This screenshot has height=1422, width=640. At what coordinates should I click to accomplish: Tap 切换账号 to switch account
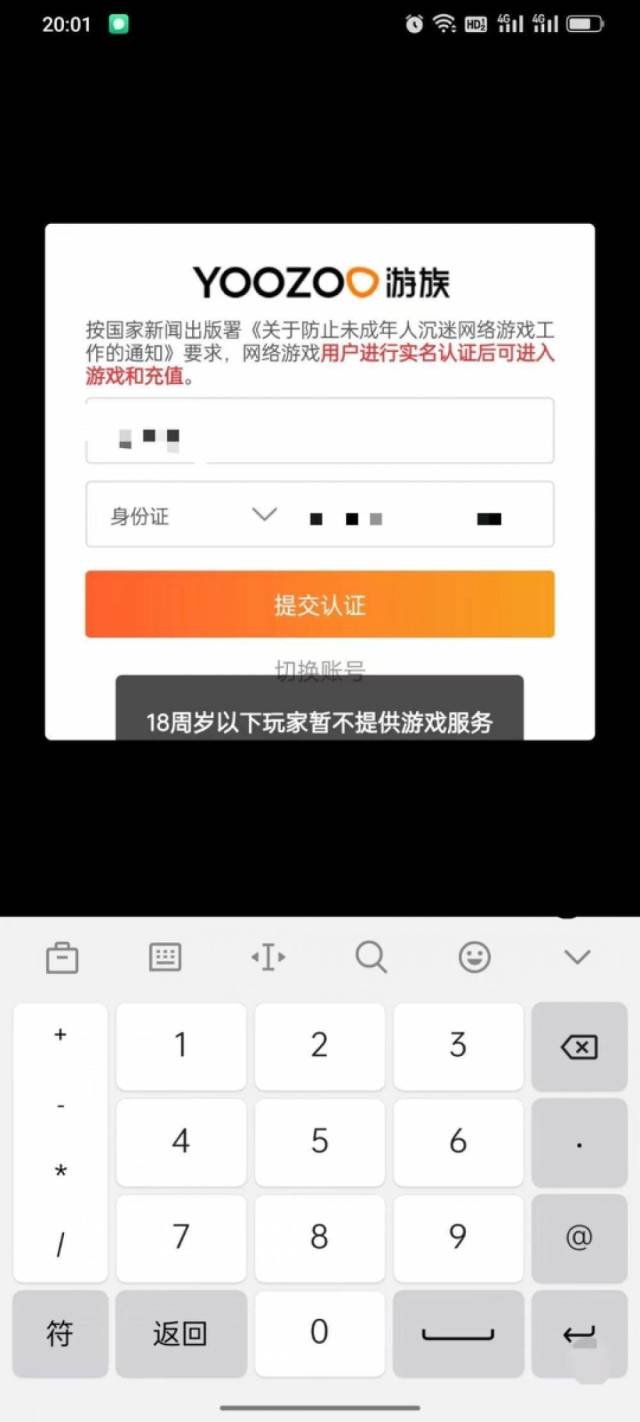tap(319, 668)
